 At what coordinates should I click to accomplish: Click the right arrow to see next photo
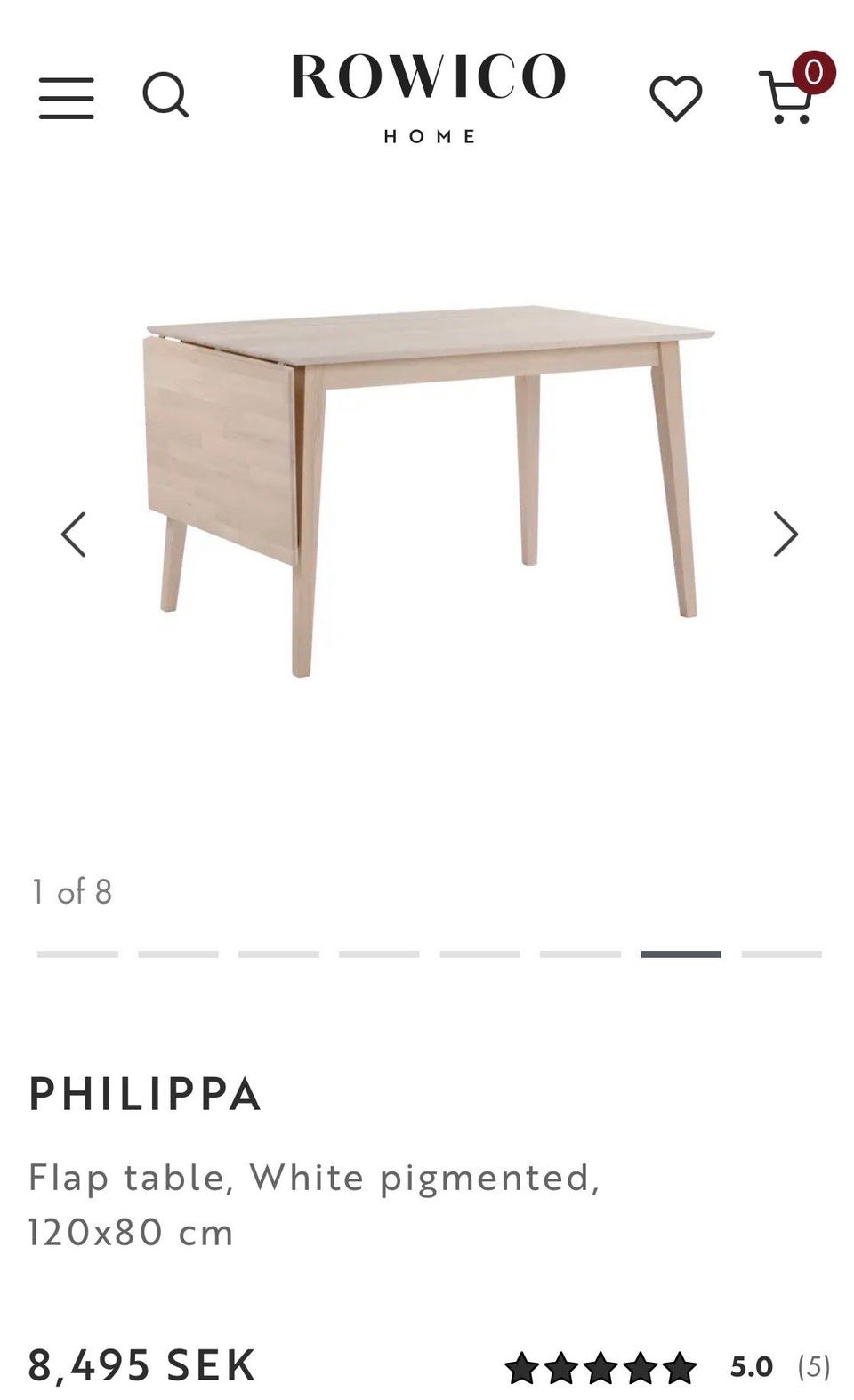pos(786,534)
